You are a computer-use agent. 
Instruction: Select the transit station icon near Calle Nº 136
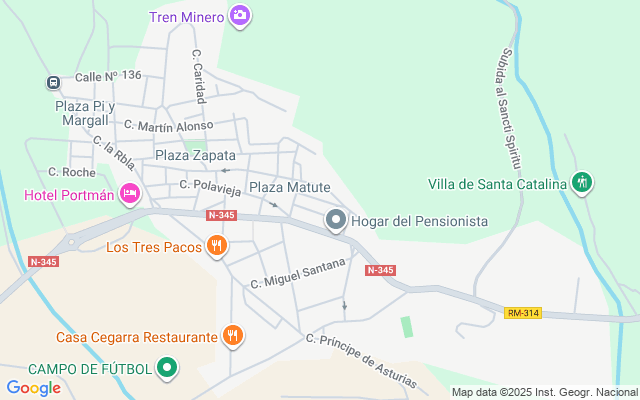point(52,82)
